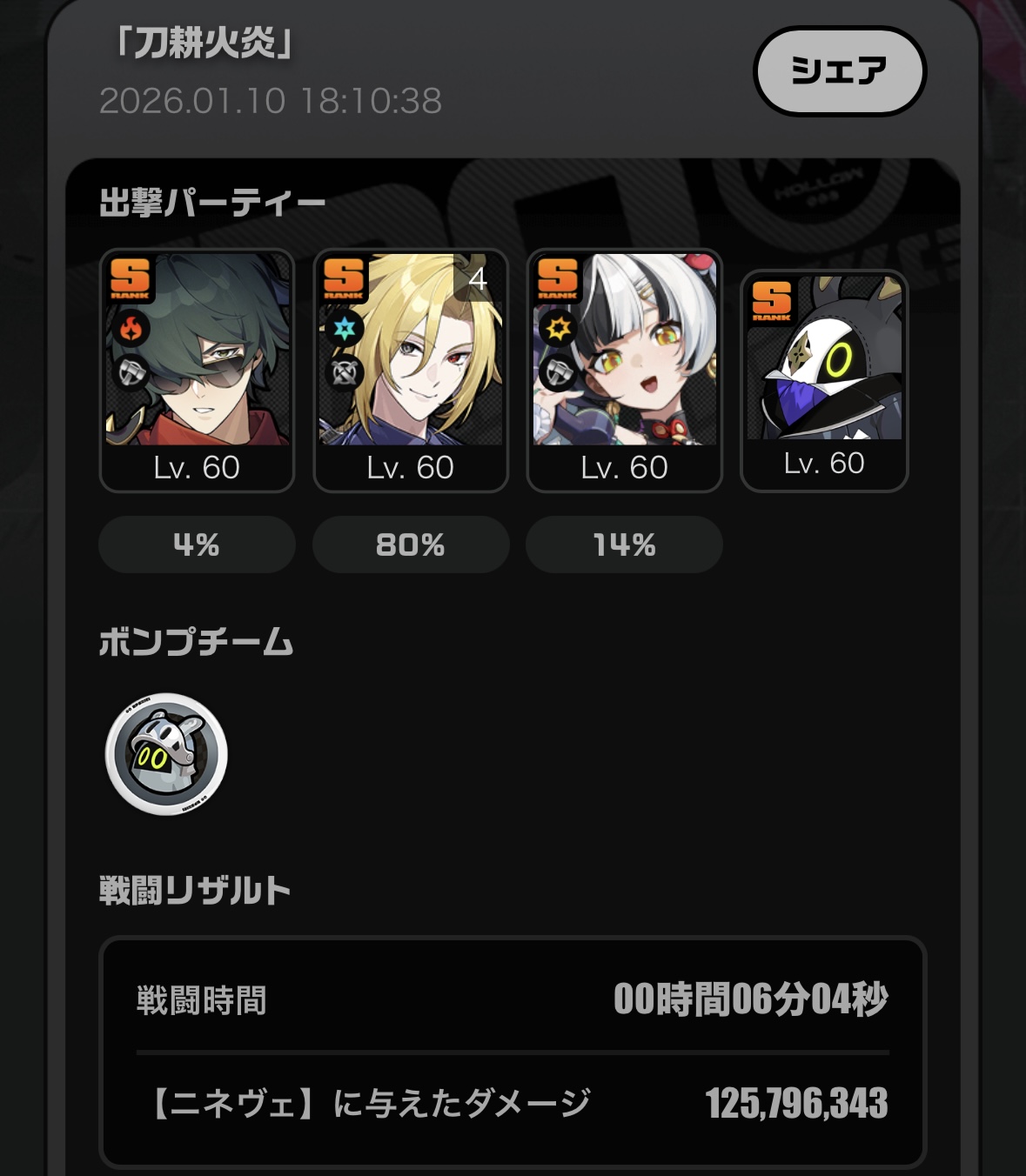Open the green-haired agent card with 4%
Image resolution: width=1026 pixels, height=1176 pixels.
pos(197,370)
